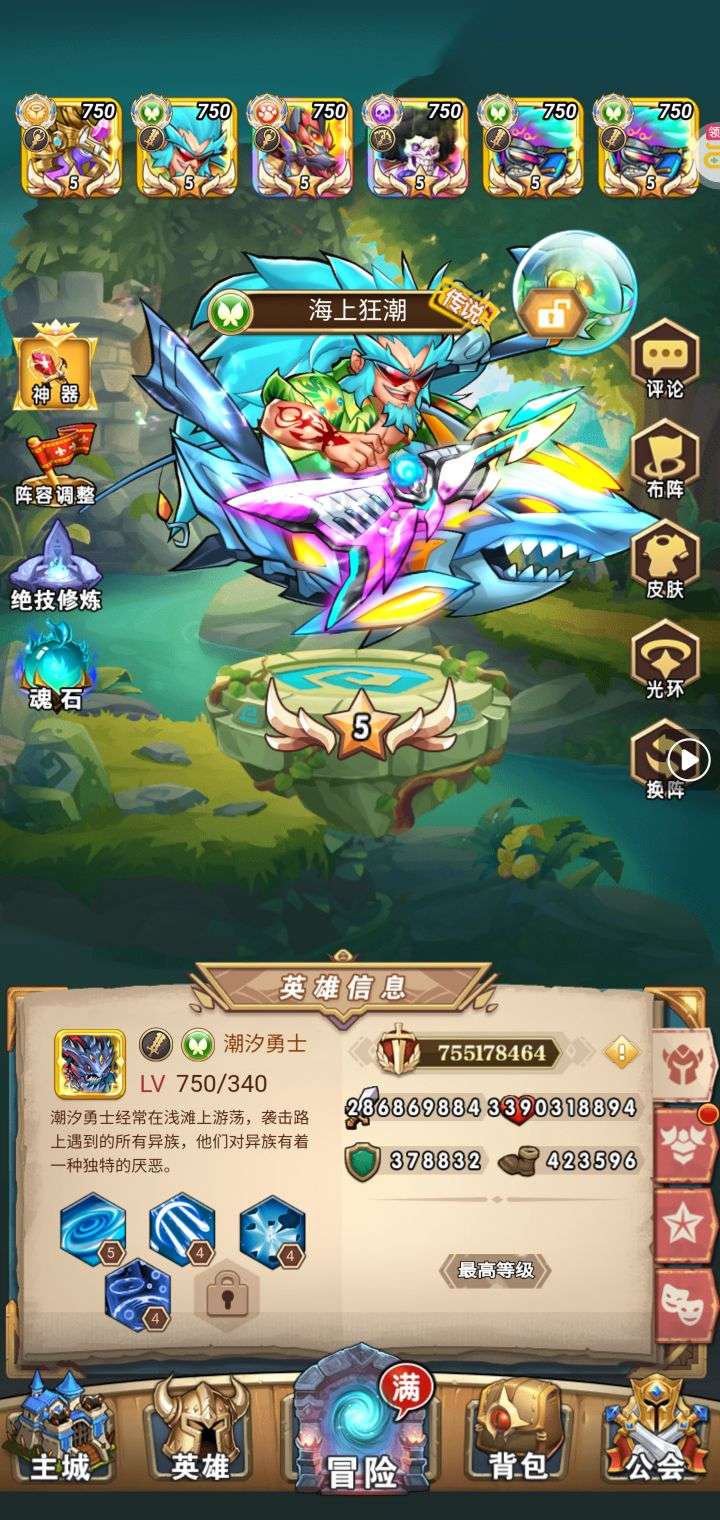Viewport: 720px width, 1520px height.
Task: Open the 魂石 soul stone menu
Action: pos(55,665)
